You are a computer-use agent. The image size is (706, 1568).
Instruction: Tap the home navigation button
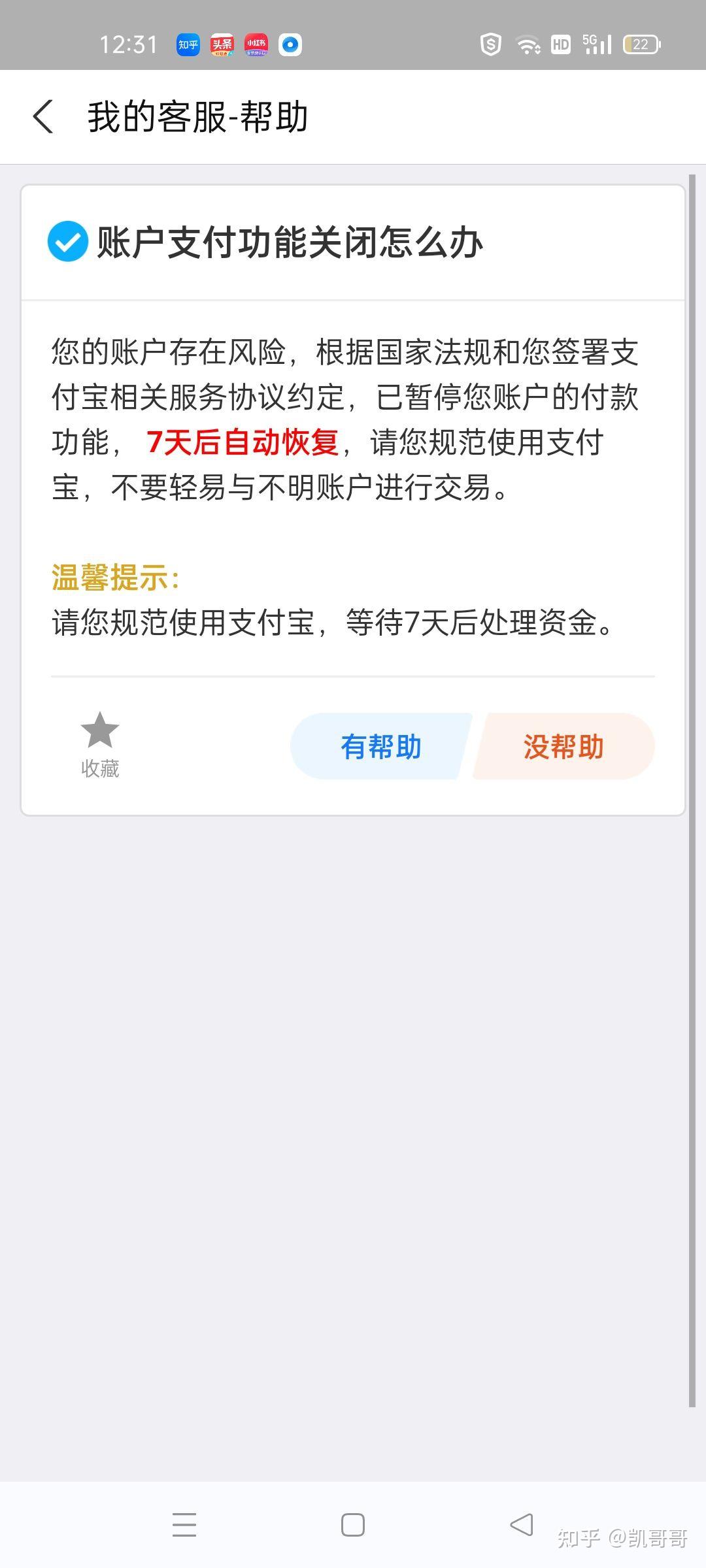(x=352, y=1524)
